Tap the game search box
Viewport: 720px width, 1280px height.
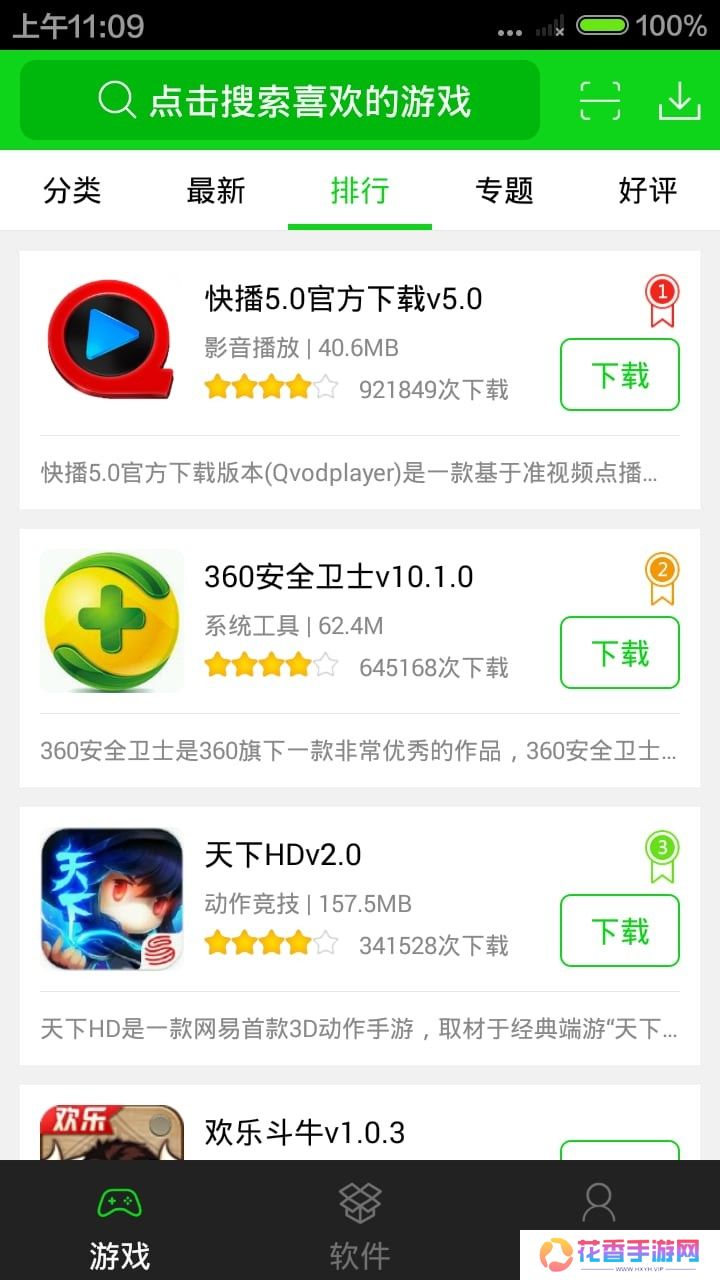[x=280, y=101]
